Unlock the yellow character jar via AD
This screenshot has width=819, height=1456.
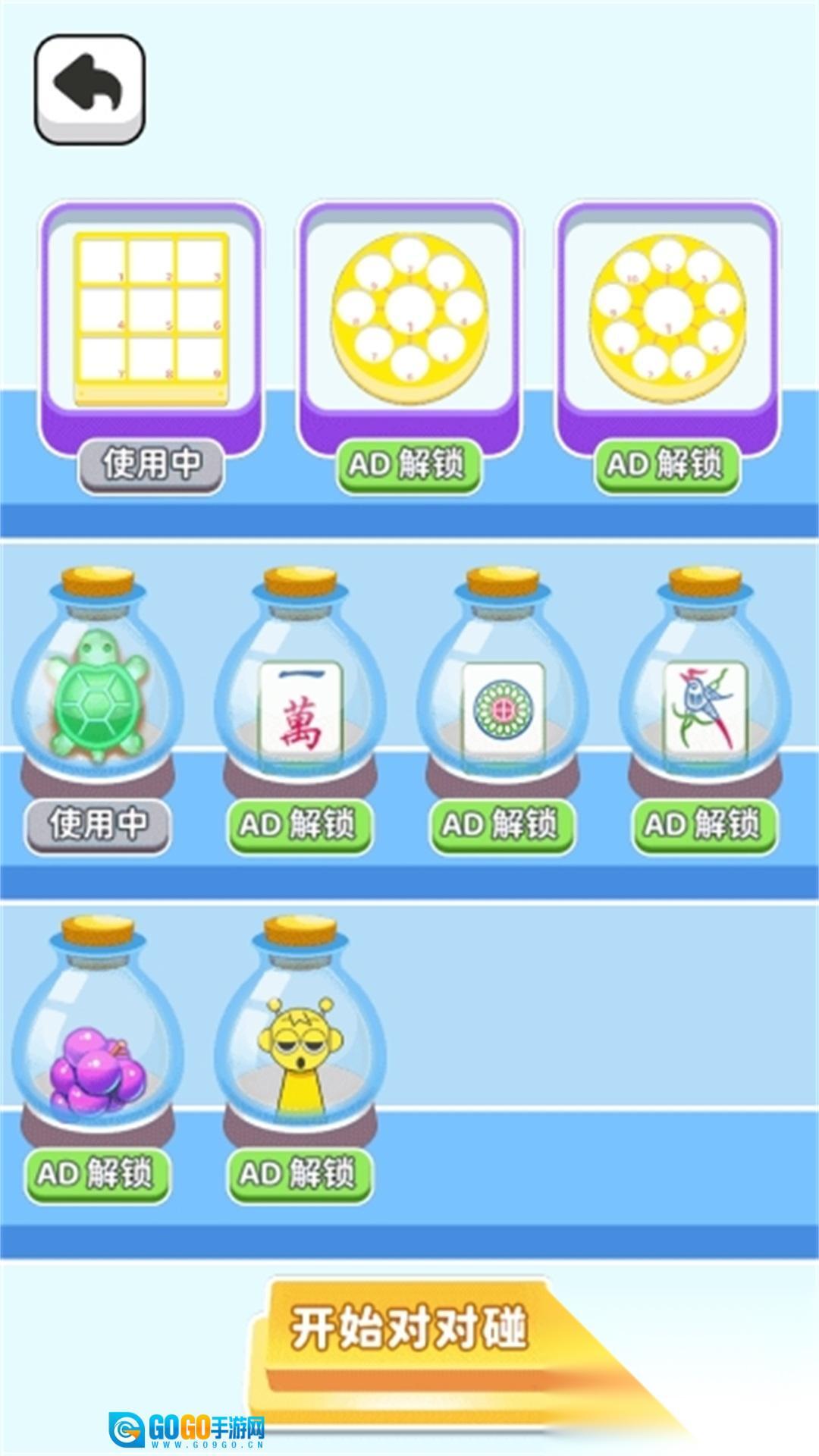click(x=300, y=1175)
